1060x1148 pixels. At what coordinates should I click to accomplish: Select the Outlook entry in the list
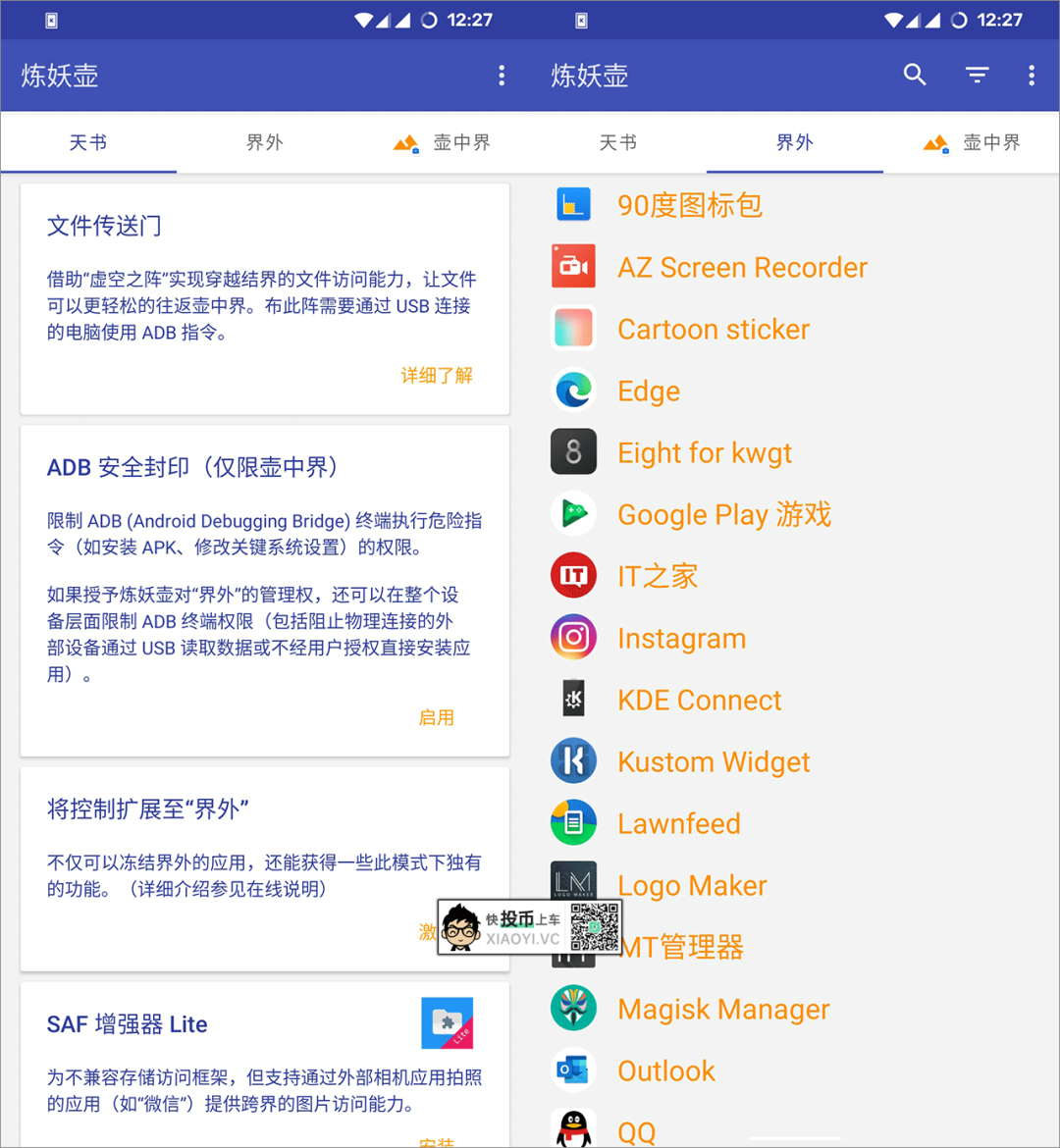(665, 1070)
